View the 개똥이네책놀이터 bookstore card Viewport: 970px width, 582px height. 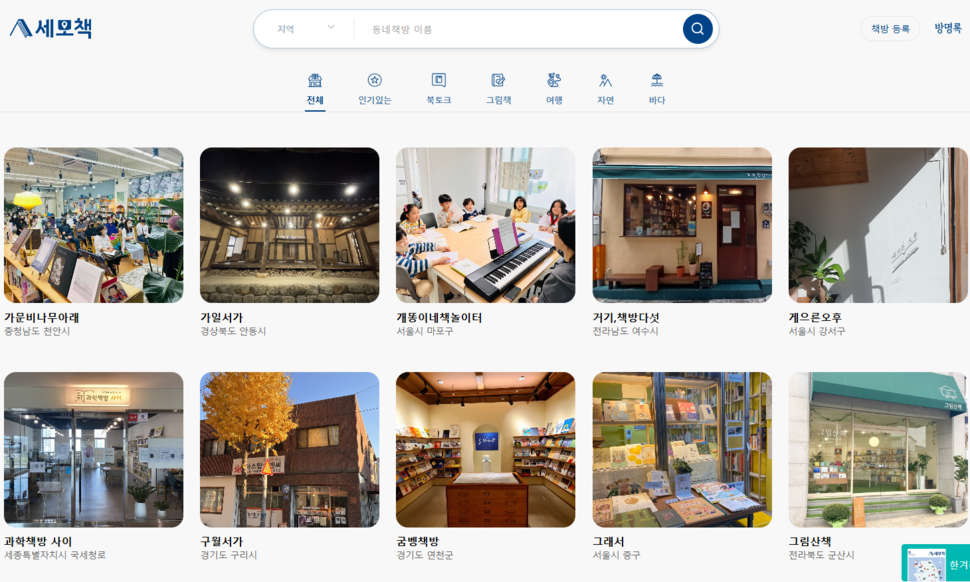click(x=485, y=226)
